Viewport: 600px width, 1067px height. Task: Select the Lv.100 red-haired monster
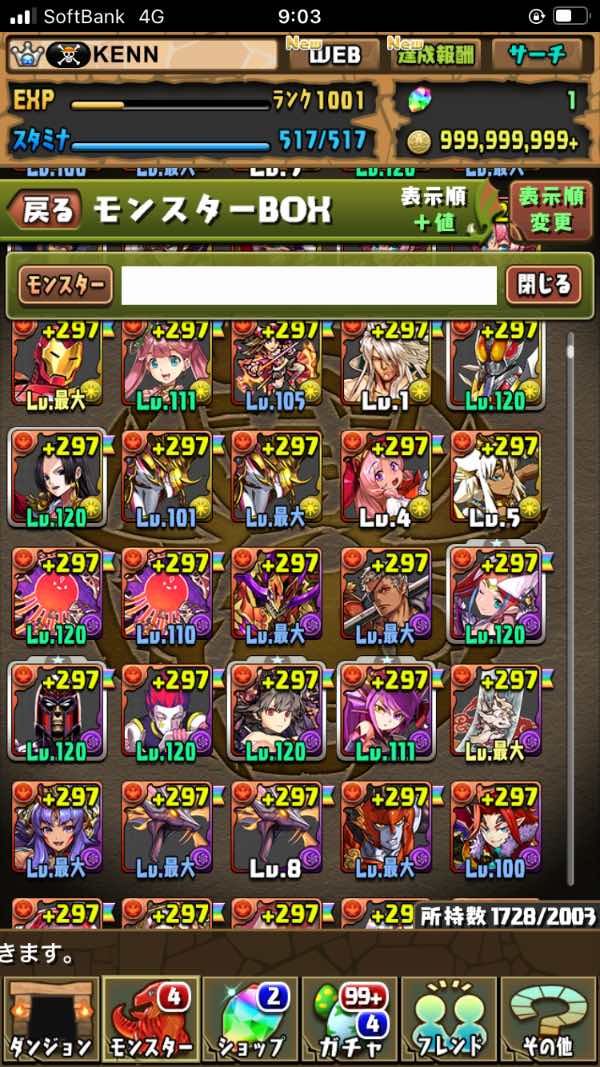(x=495, y=829)
